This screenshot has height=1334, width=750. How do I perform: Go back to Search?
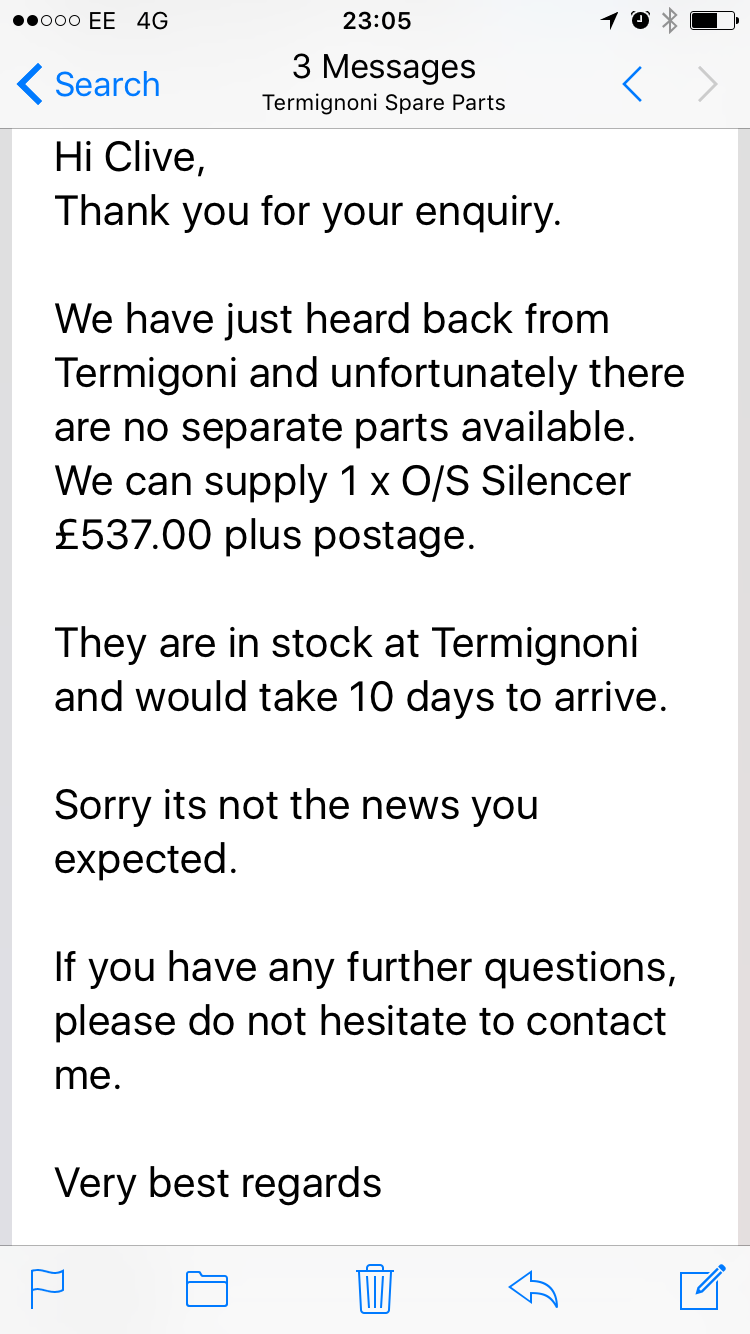(88, 85)
